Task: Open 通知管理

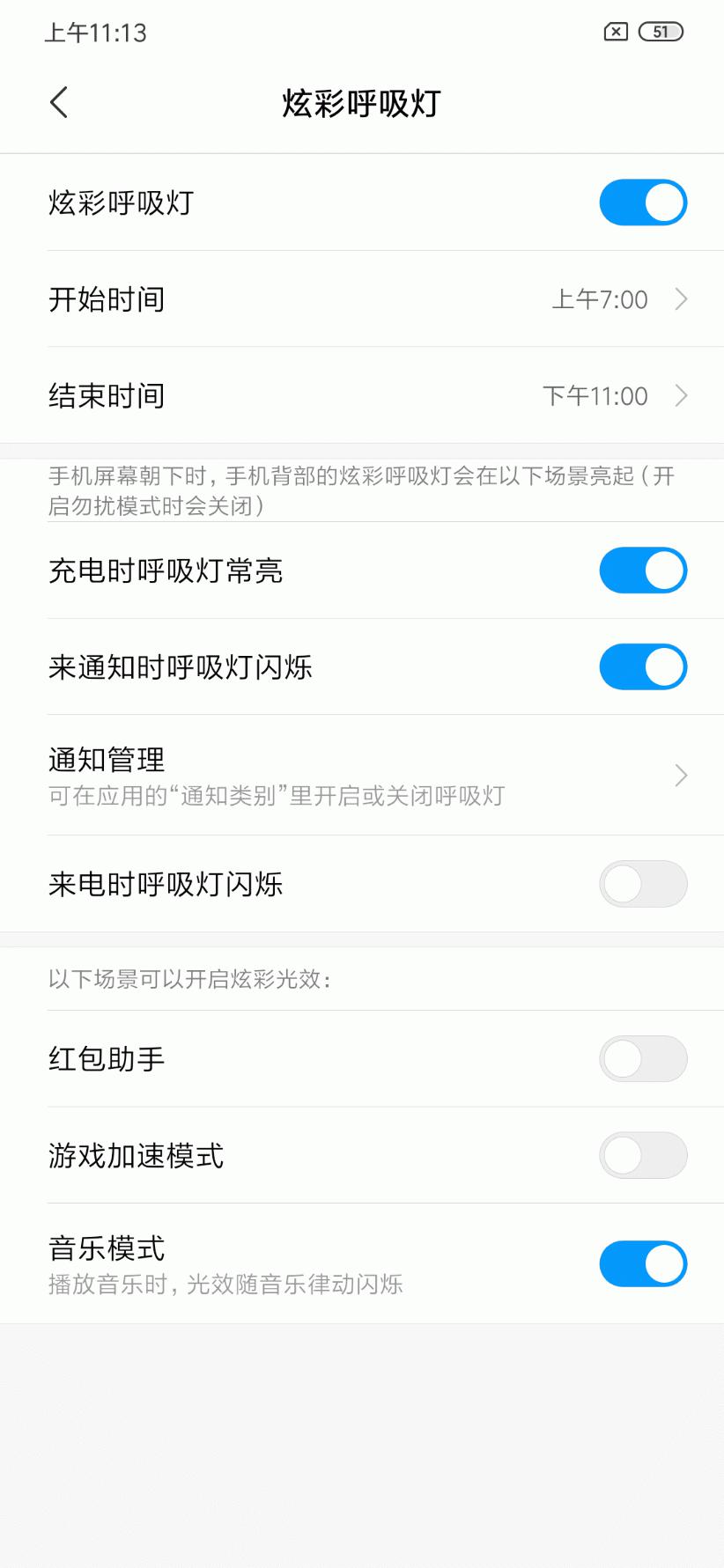Action: [x=362, y=775]
